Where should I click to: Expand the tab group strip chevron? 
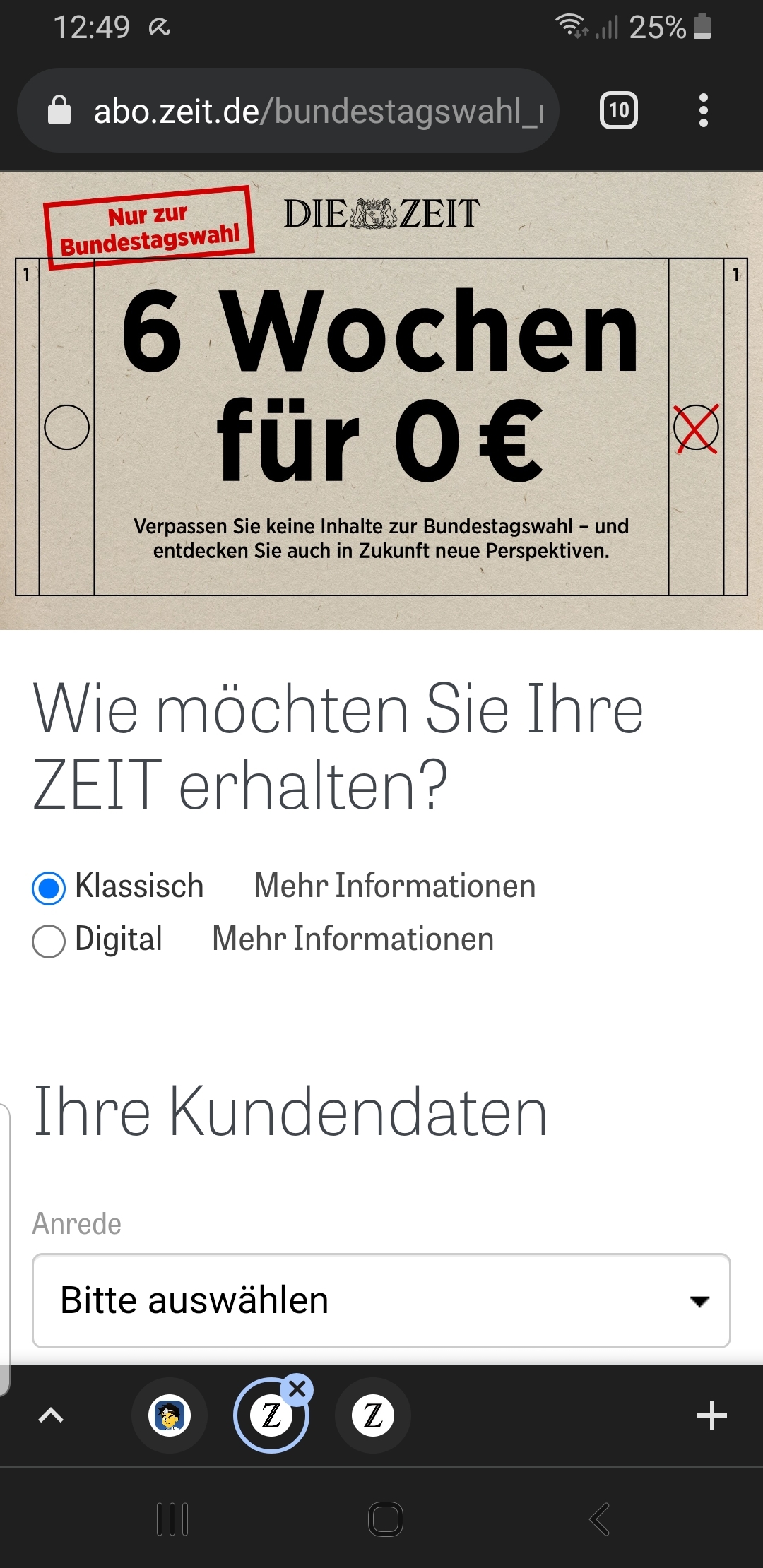pos(51,1415)
